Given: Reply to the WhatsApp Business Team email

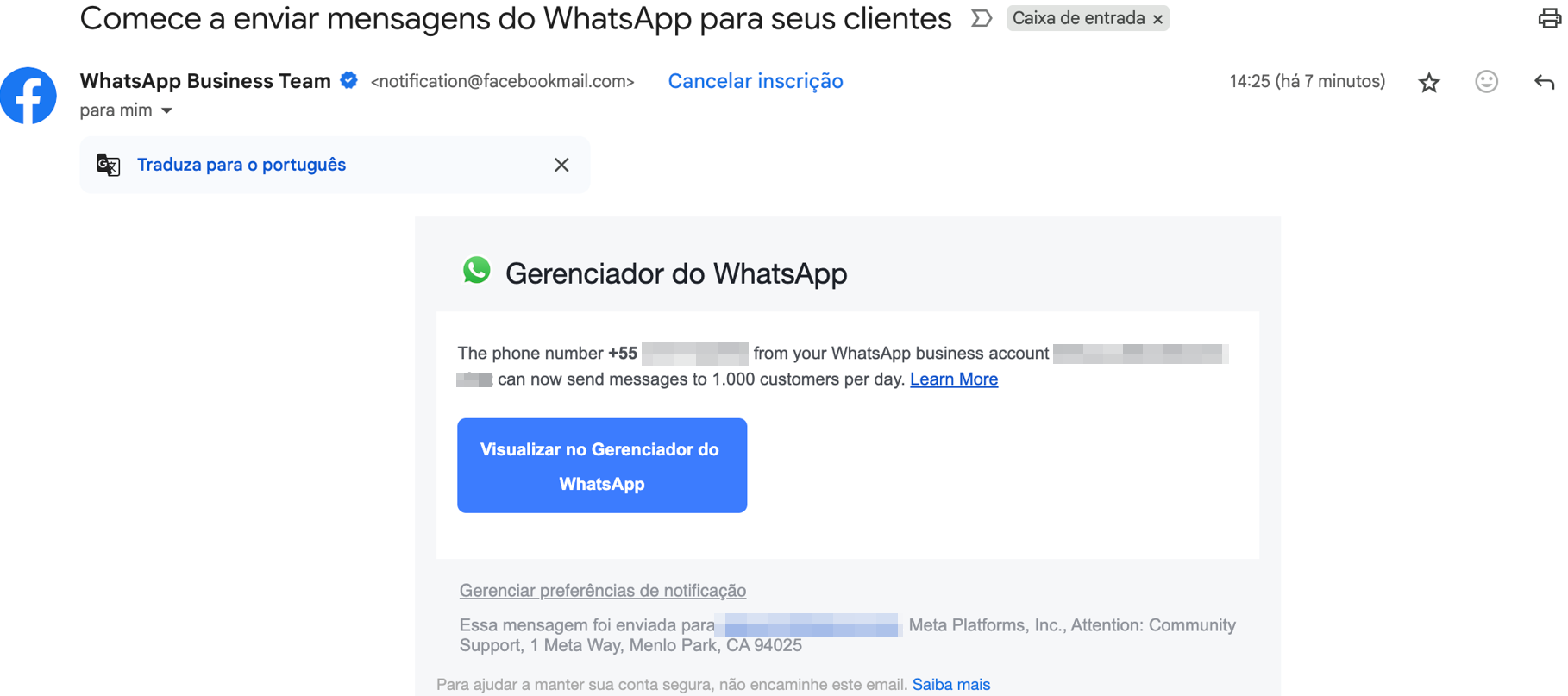Looking at the screenshot, I should pos(1544,82).
